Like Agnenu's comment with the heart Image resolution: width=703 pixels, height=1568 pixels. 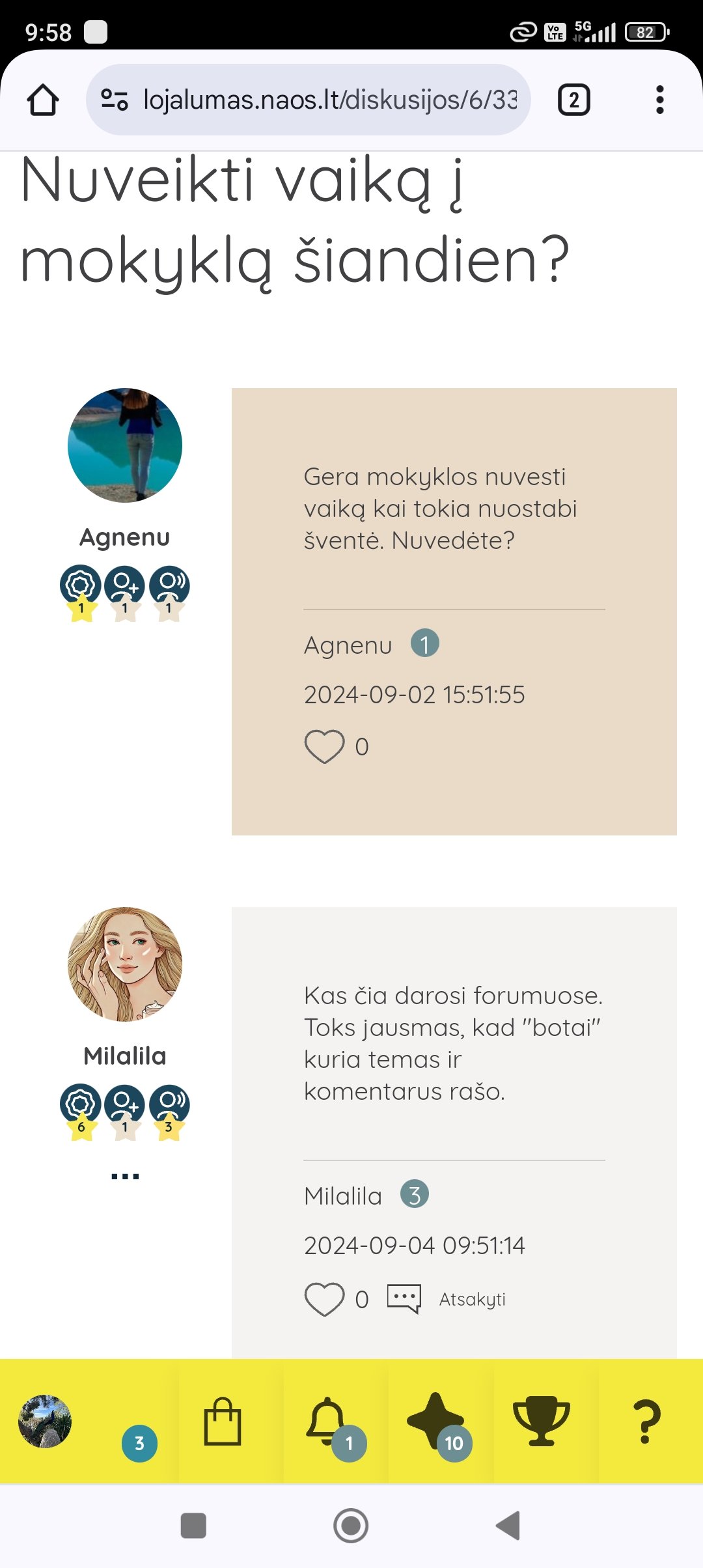[324, 746]
